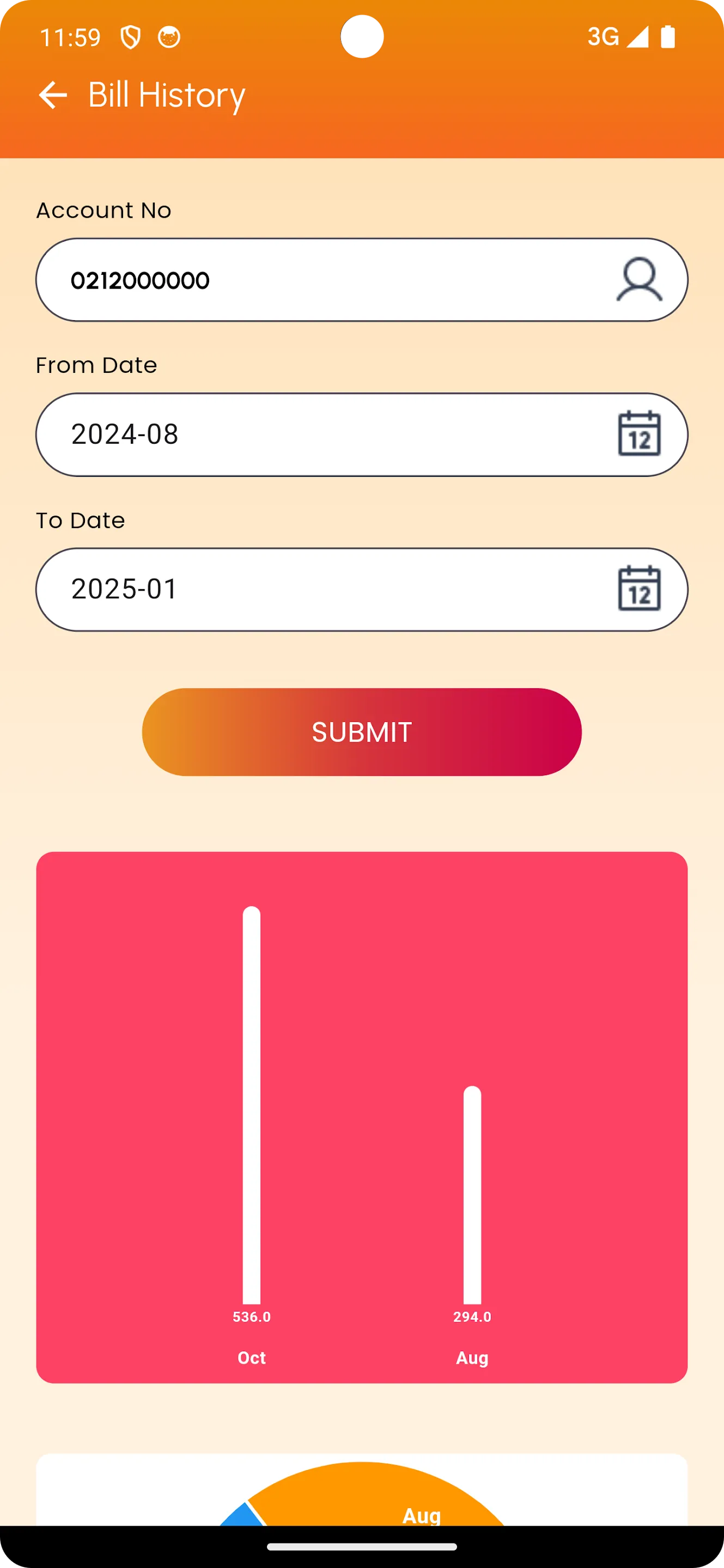The height and width of the screenshot is (1568, 724).
Task: Click the shield icon in the status bar
Action: 130,37
